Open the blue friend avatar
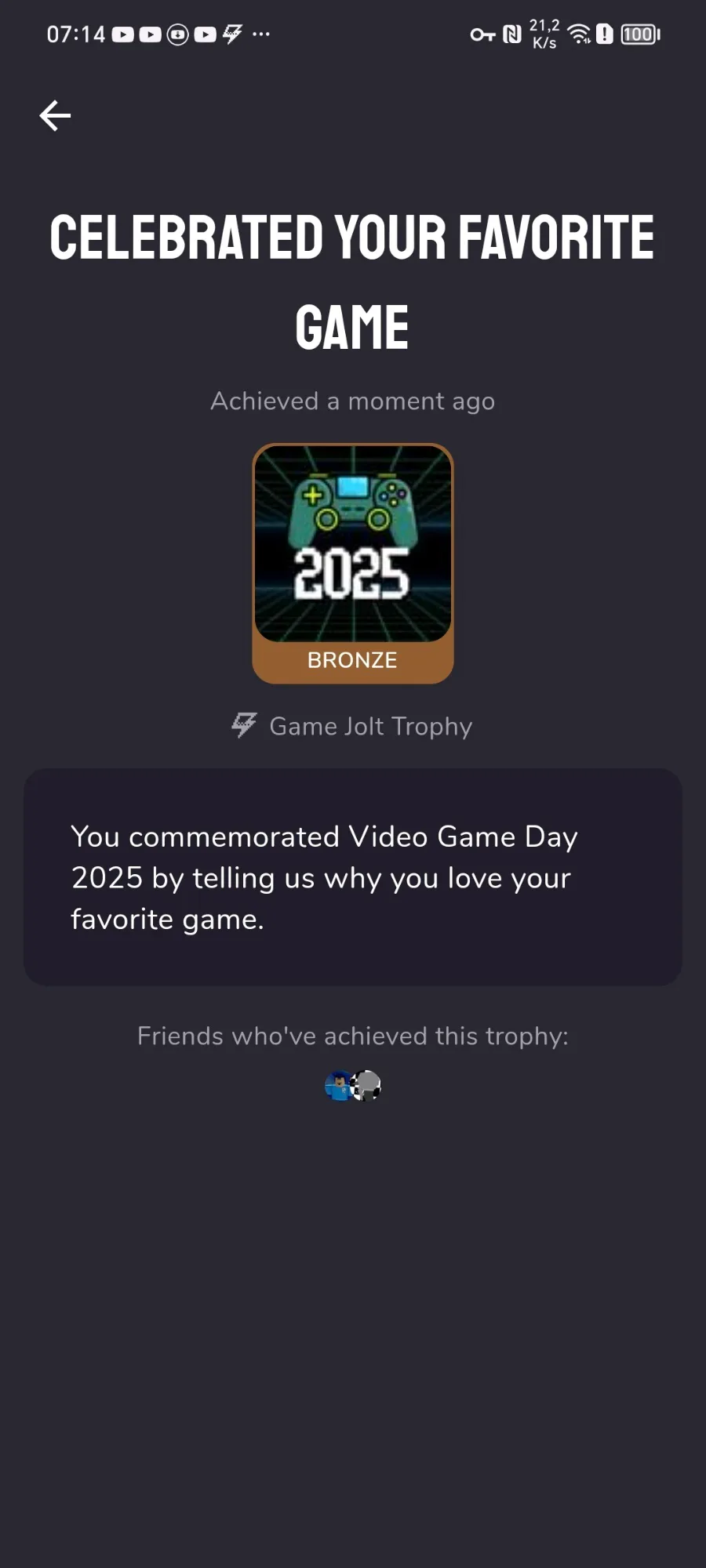The width and height of the screenshot is (706, 1568). coord(338,1086)
